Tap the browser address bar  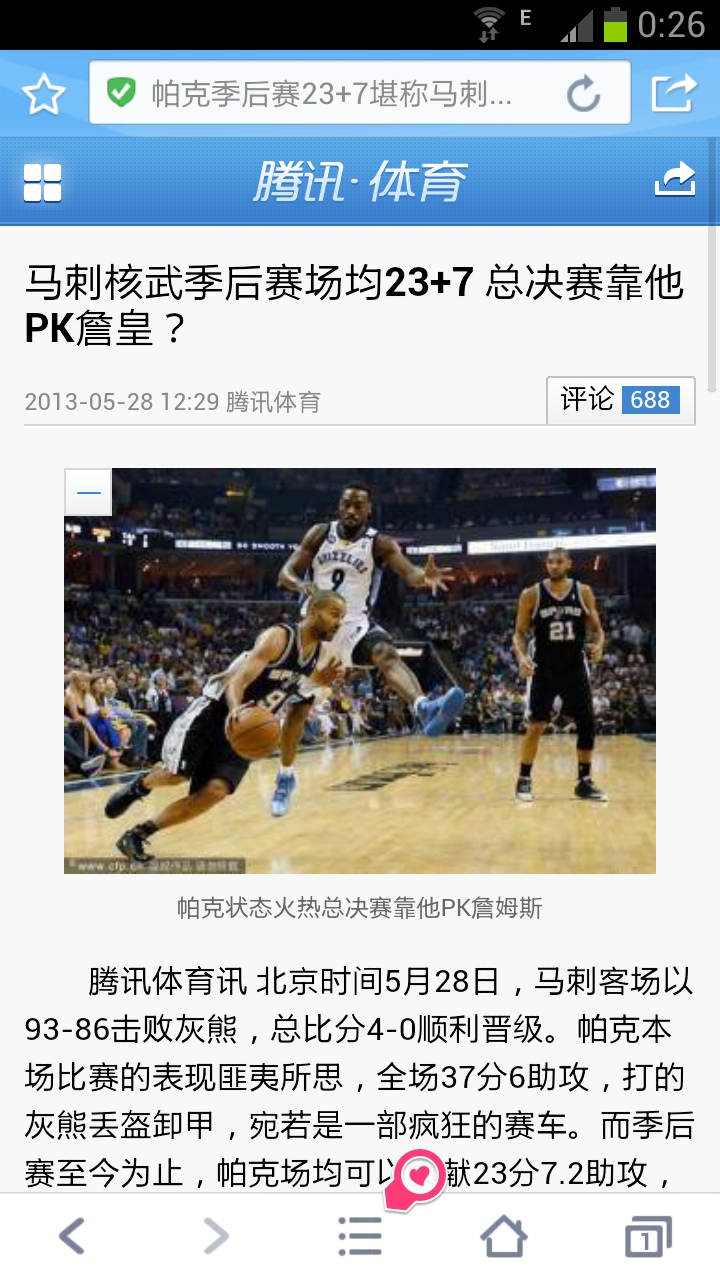point(330,94)
